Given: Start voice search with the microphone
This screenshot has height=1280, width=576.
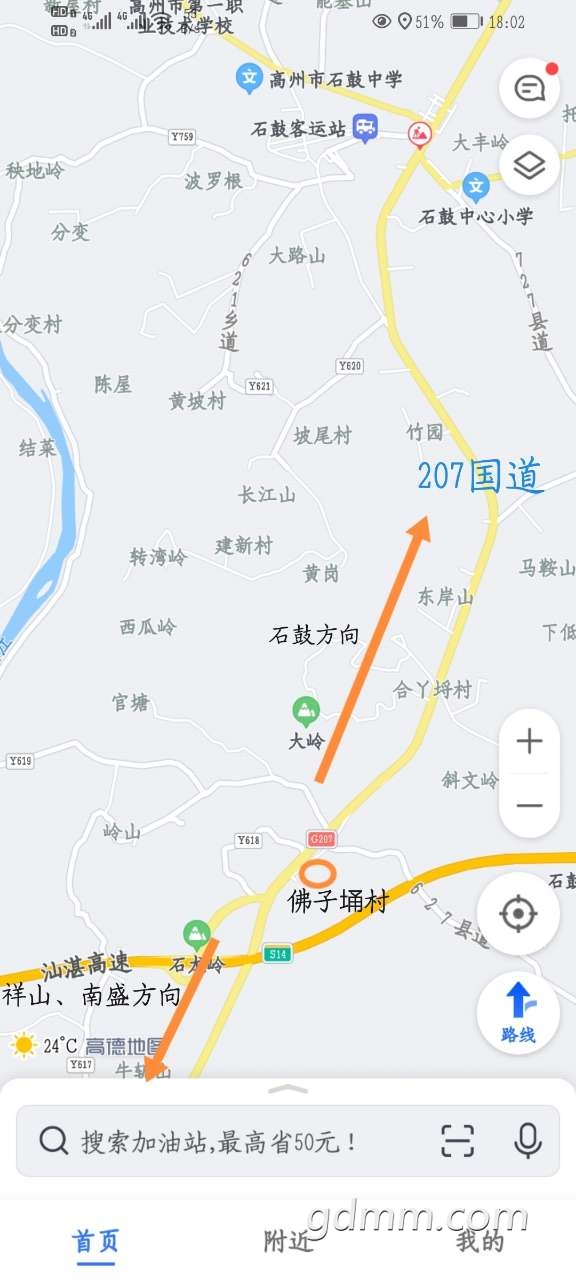Looking at the screenshot, I should [x=528, y=1141].
